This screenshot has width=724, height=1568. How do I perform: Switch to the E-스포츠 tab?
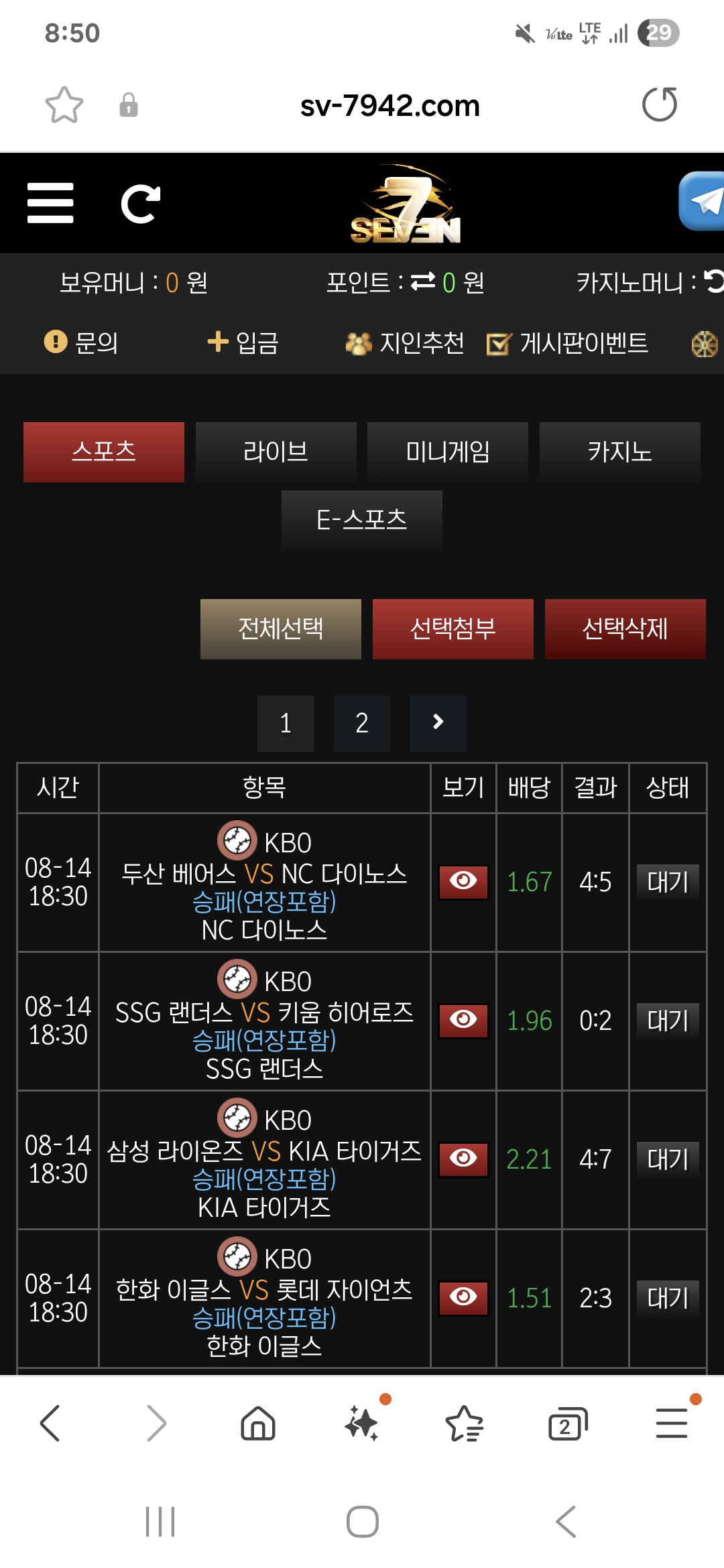pos(362,521)
